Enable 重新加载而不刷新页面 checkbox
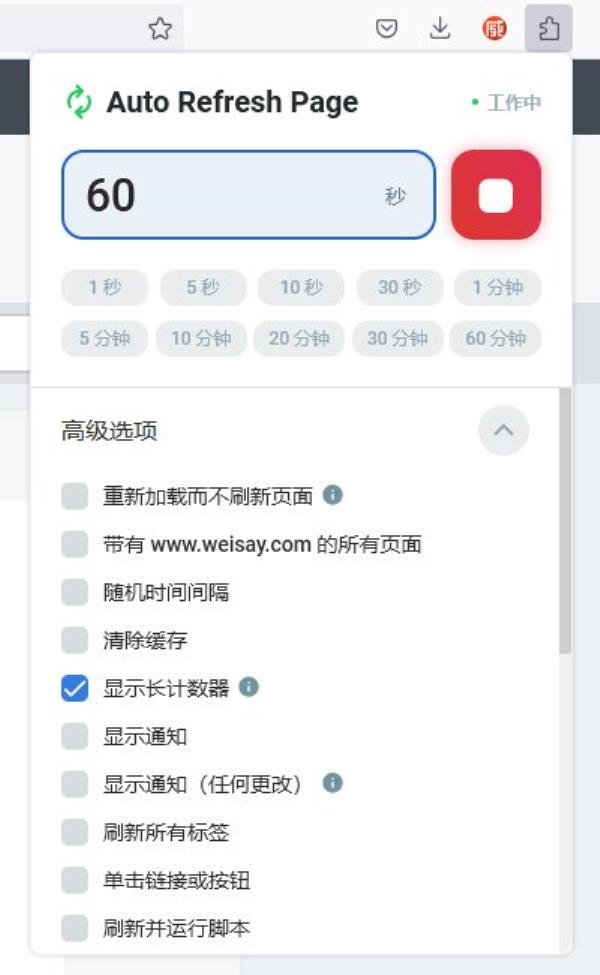Image resolution: width=600 pixels, height=975 pixels. (75, 496)
